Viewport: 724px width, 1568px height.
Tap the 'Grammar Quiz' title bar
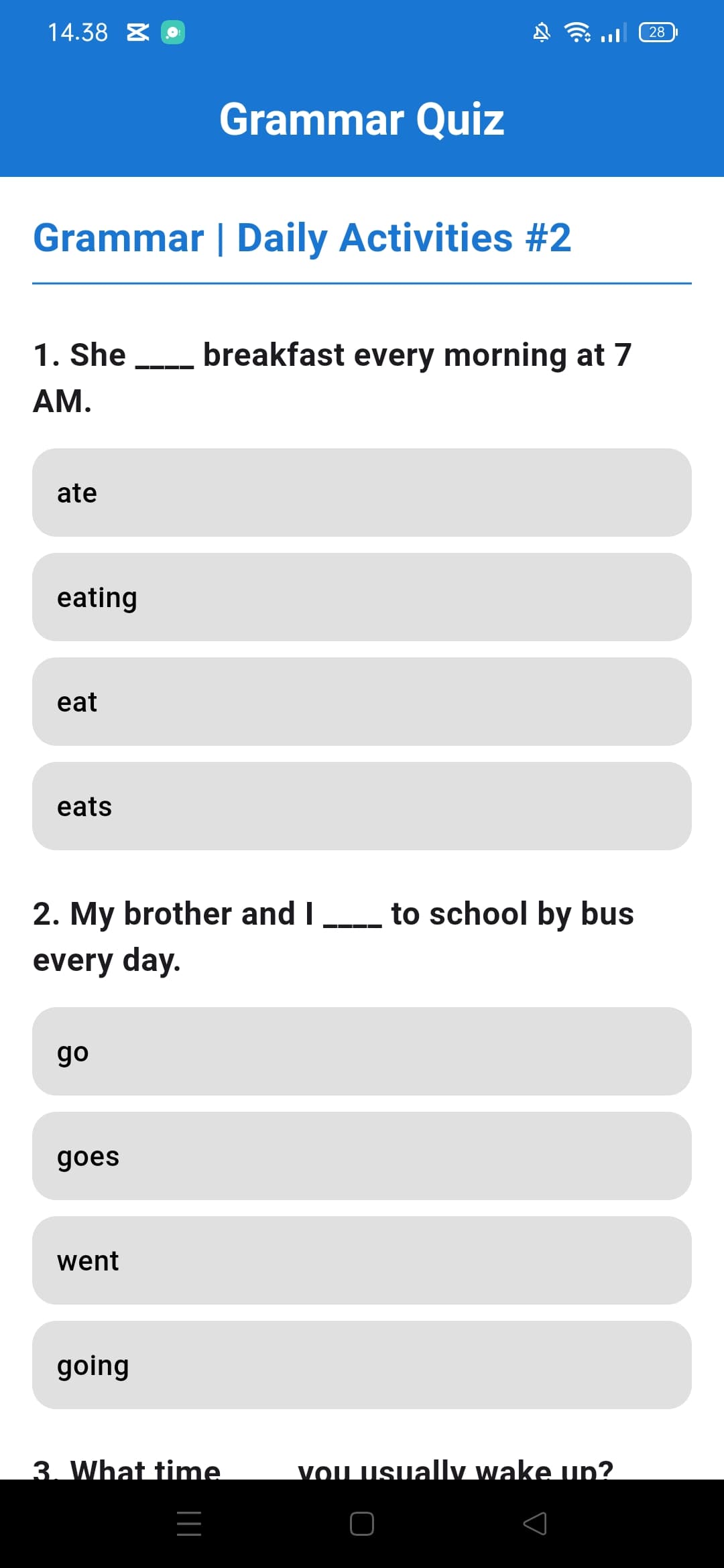click(x=362, y=119)
